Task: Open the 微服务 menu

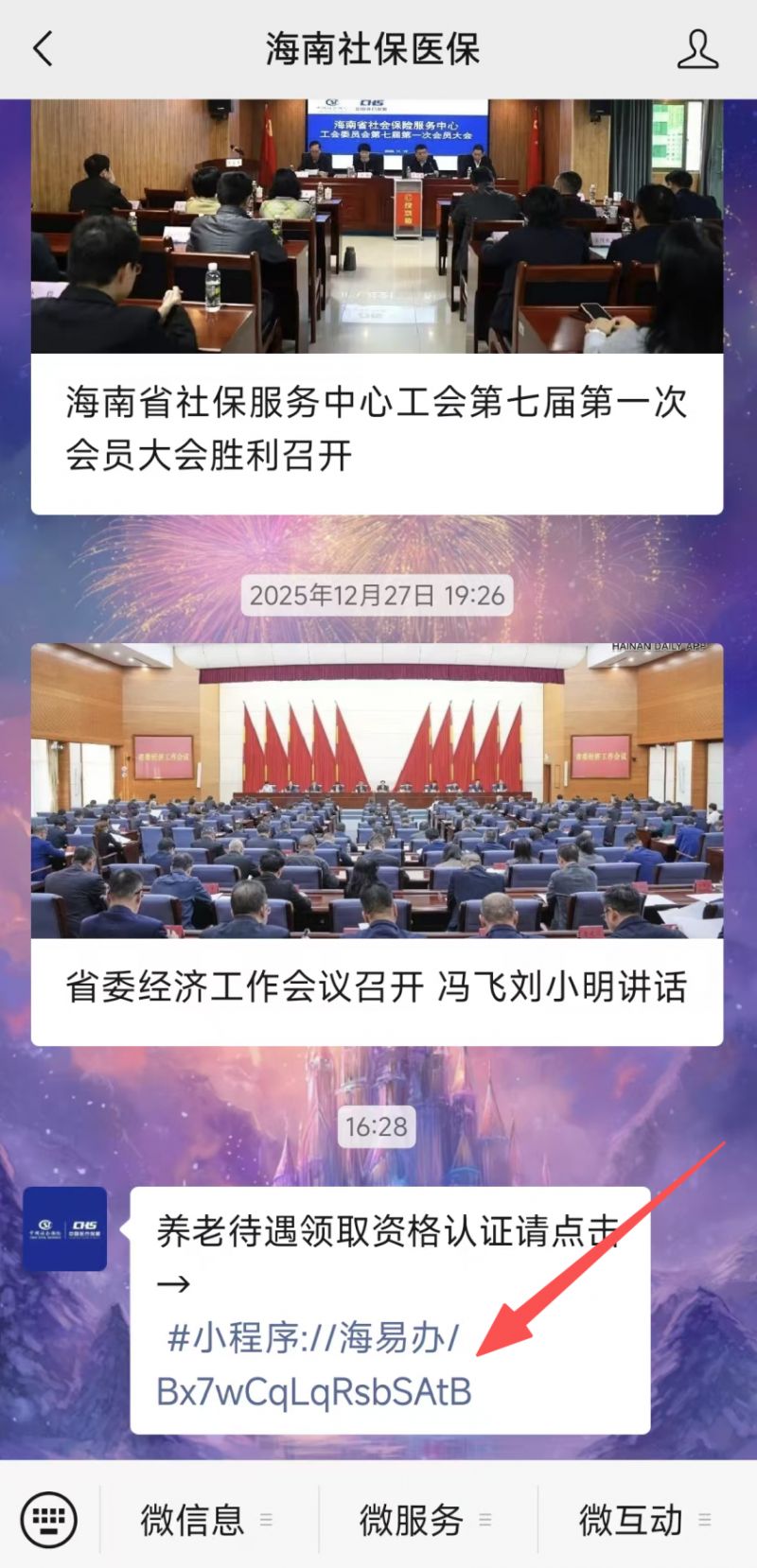Action: point(409,1518)
